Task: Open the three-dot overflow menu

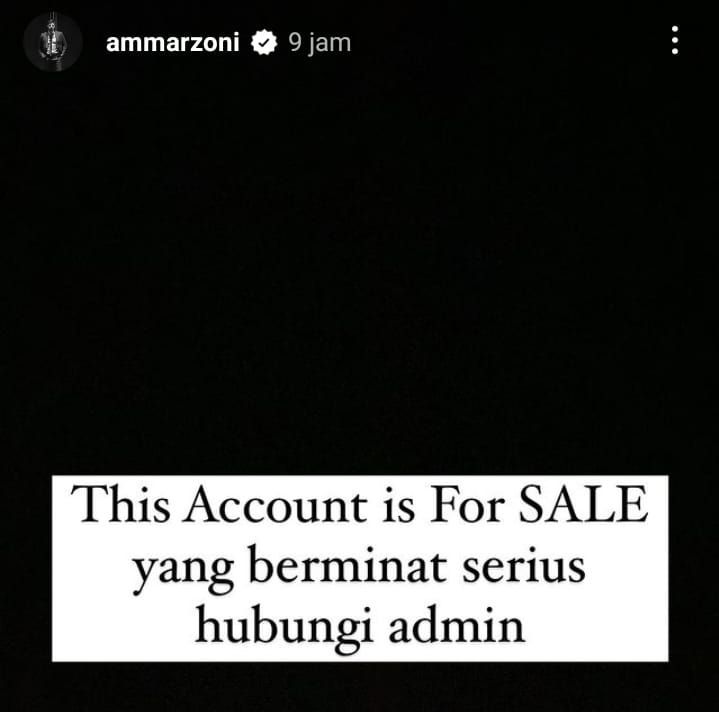Action: (x=676, y=41)
